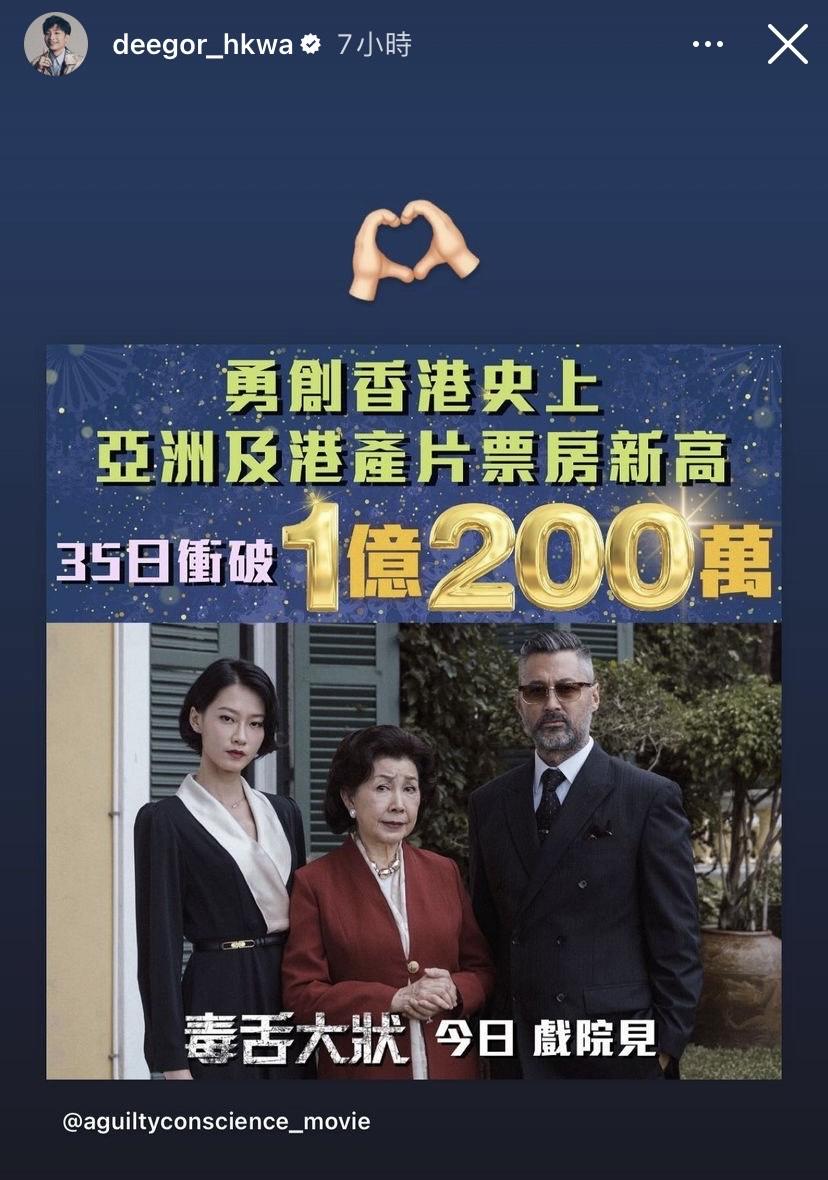
Task: Open the three-dot story options menu
Action: coord(708,44)
